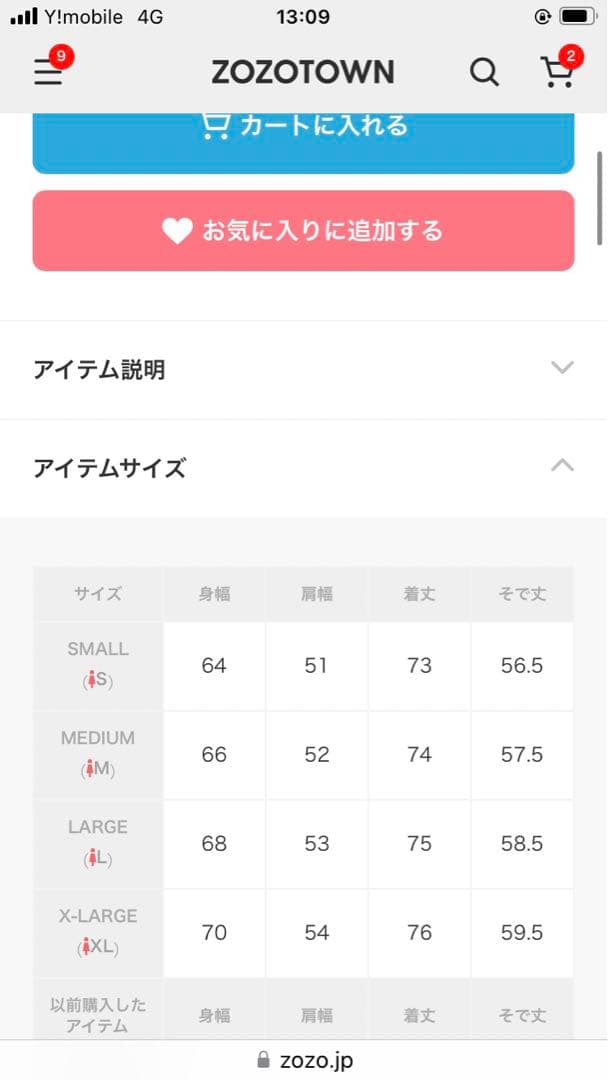This screenshot has height=1080, width=608.
Task: Open the search magnifier
Action: (x=484, y=72)
